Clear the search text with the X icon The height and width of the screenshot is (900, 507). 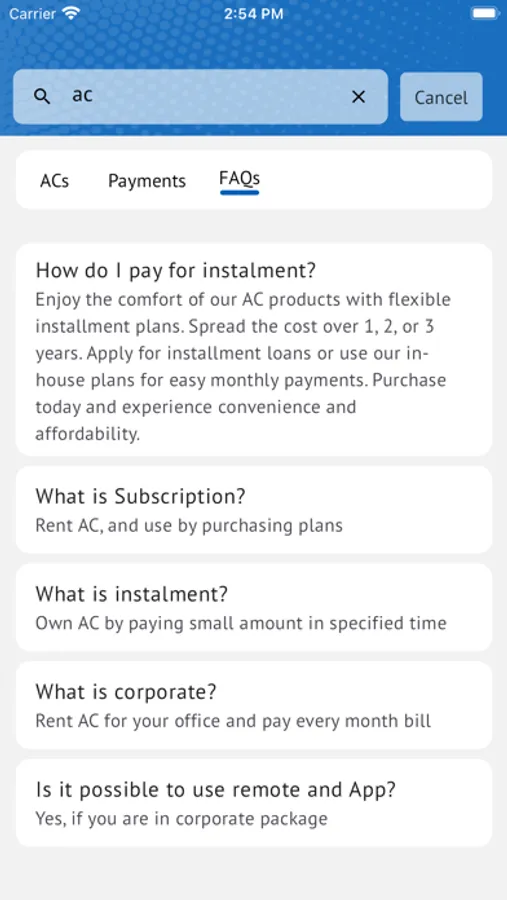(358, 97)
